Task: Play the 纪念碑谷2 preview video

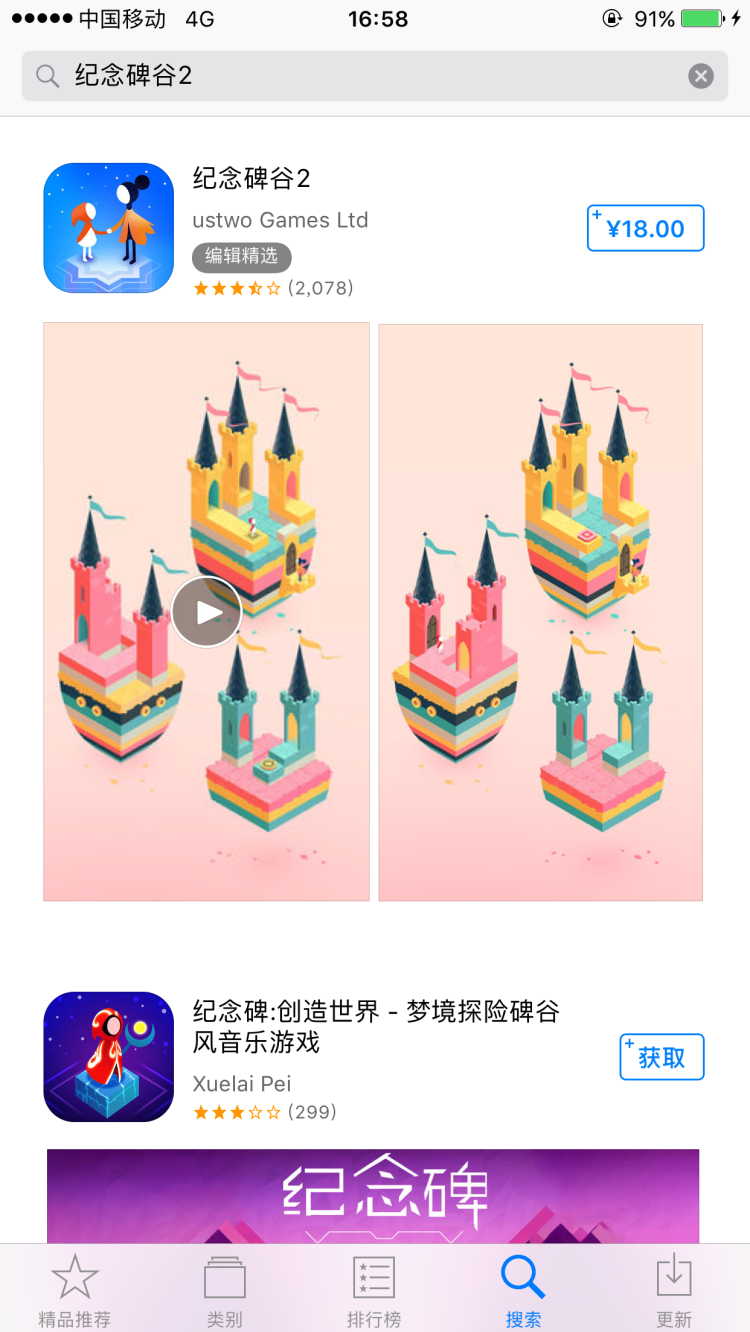Action: pos(206,612)
